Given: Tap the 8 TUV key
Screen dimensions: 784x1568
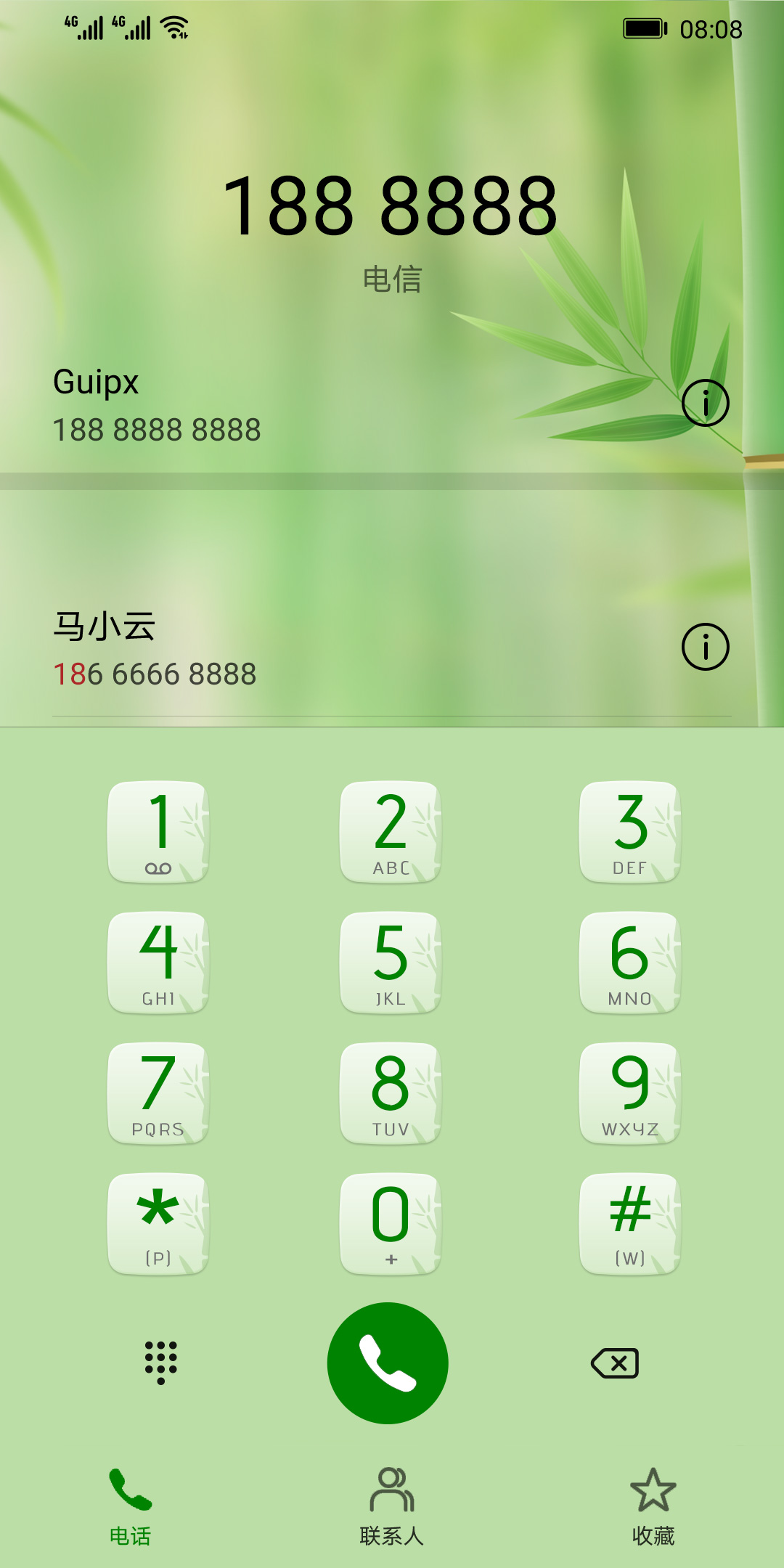Looking at the screenshot, I should coord(391,1093).
